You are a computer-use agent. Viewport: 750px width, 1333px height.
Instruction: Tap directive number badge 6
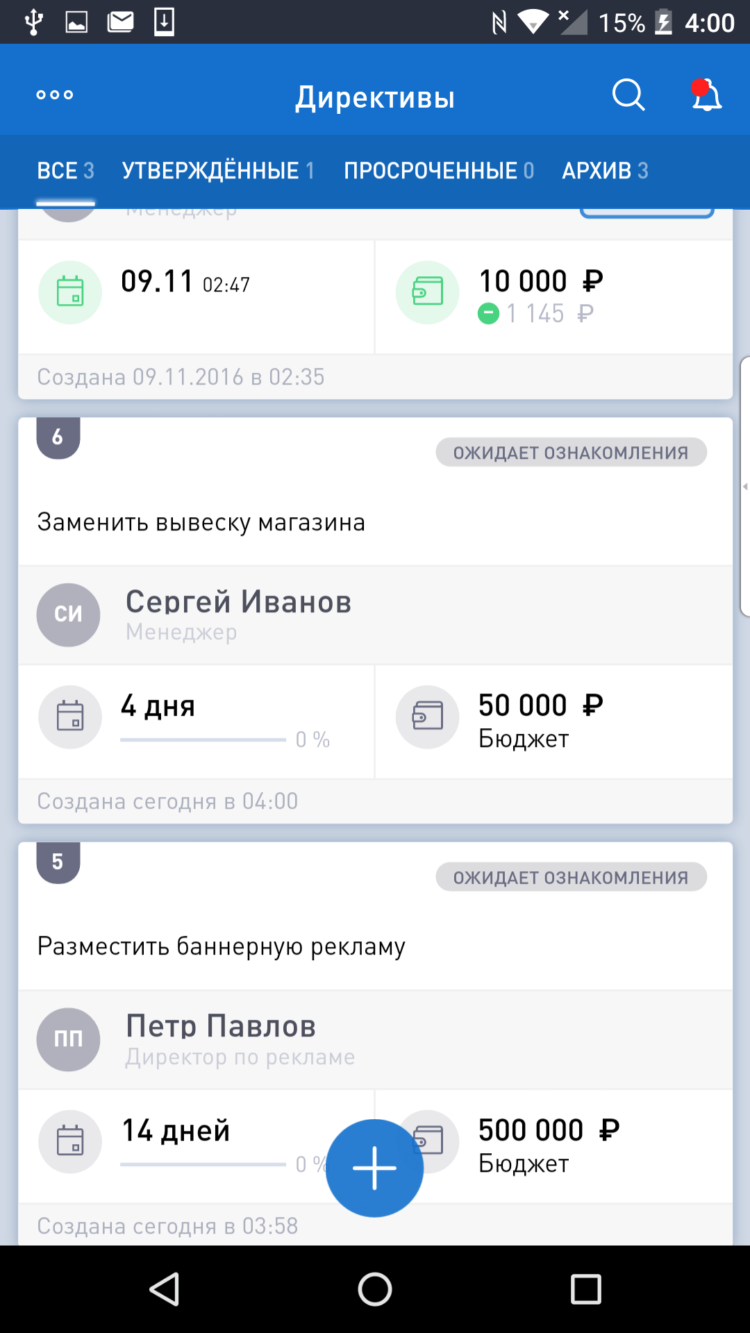point(57,434)
